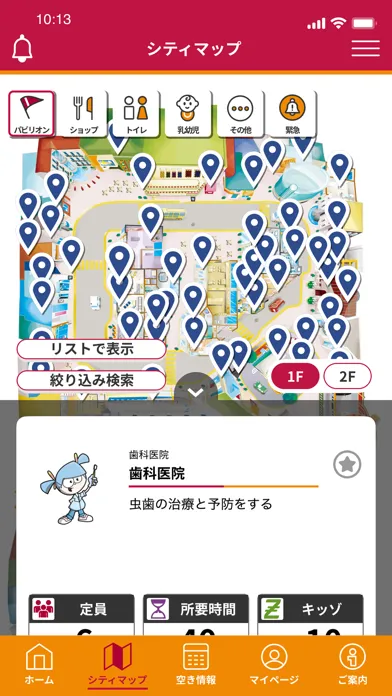392x696 pixels.
Task: Filter the map by ショップ
Action: point(83,114)
